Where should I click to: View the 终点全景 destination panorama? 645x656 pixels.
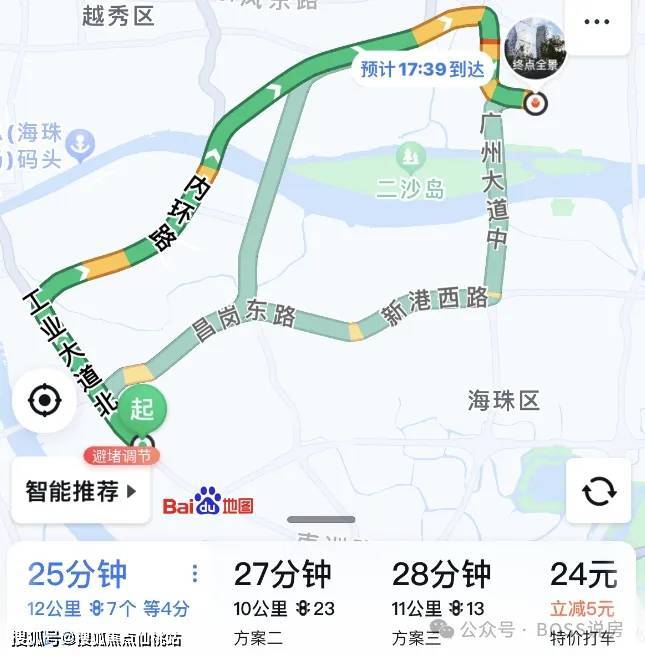point(534,45)
